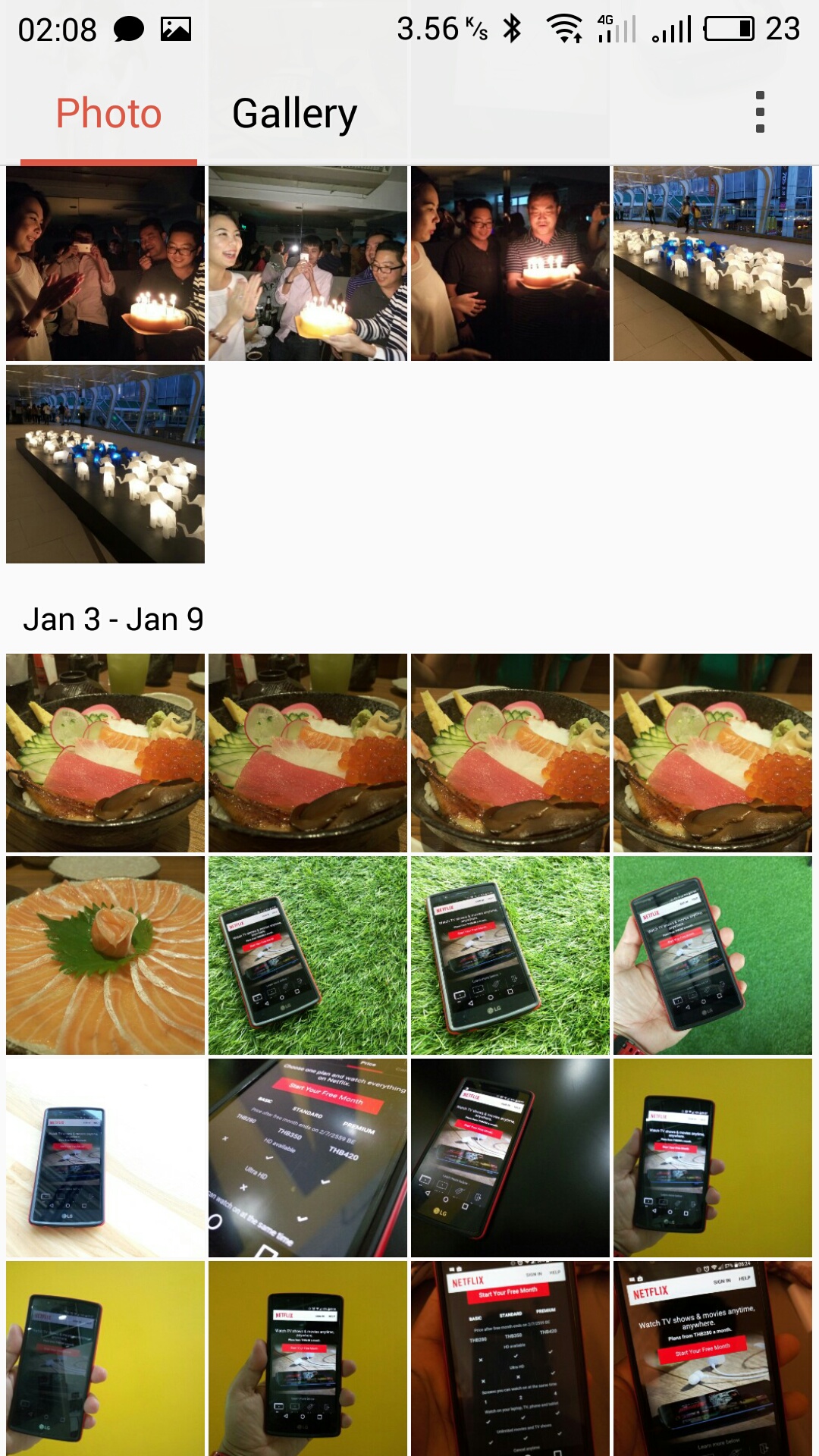Open photo of striped-polo man holding cake
The image size is (819, 1456).
510,264
